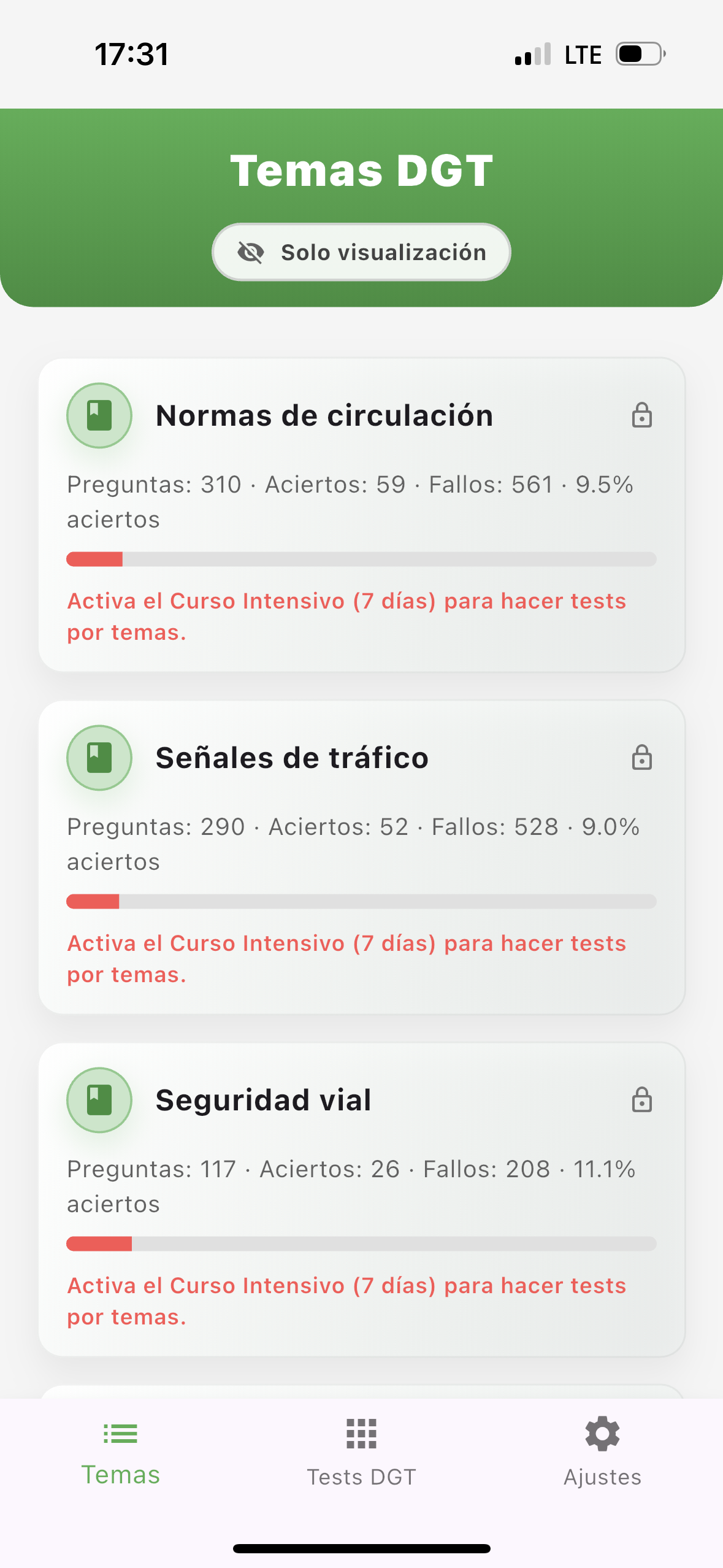Tap the lock icon on Seguridad vial
The height and width of the screenshot is (1568, 723).
(x=641, y=1100)
